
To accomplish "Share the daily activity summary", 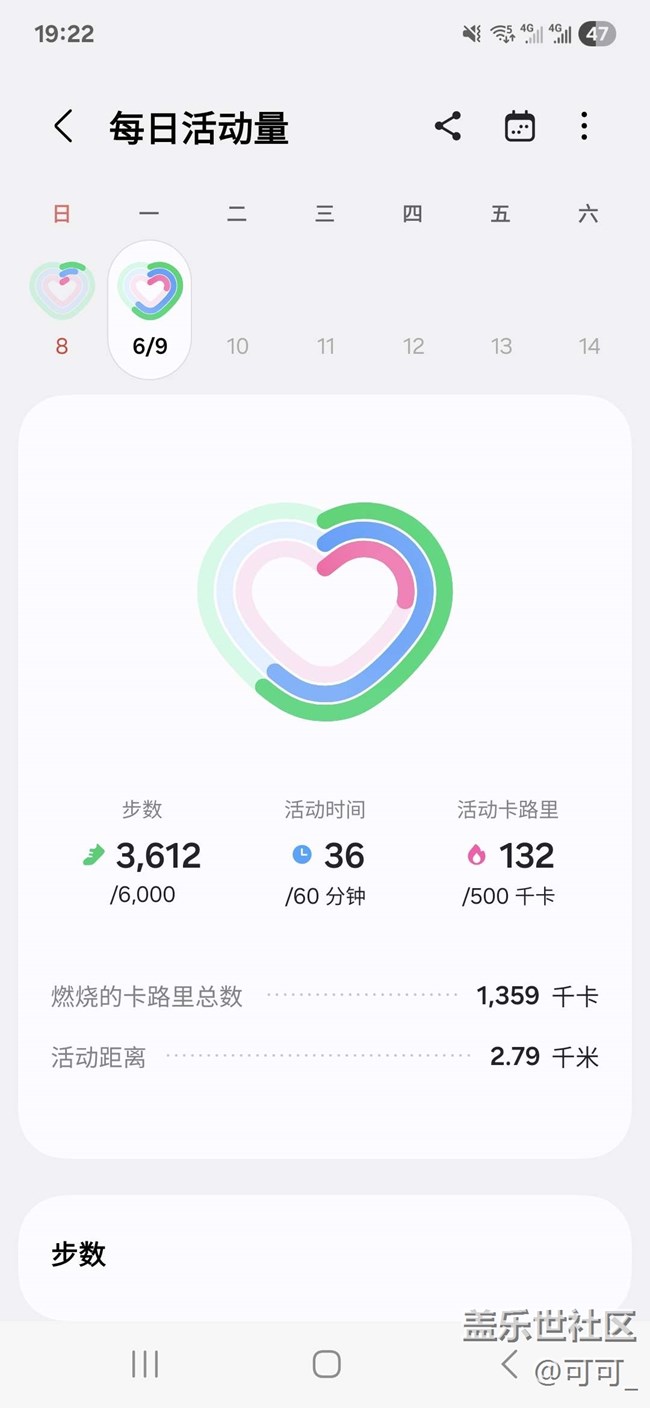I will coord(448,127).
